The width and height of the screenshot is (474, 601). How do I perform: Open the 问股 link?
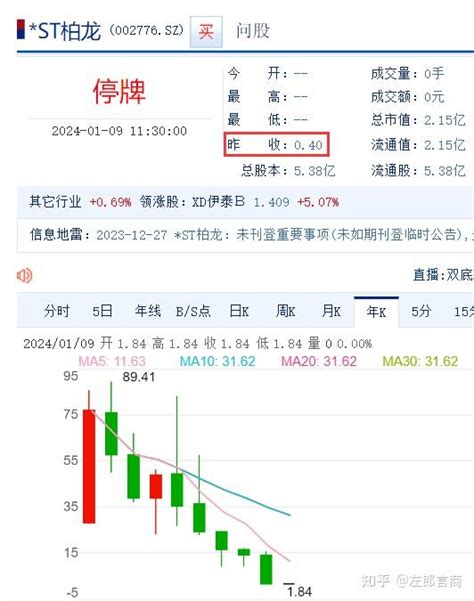tap(253, 31)
